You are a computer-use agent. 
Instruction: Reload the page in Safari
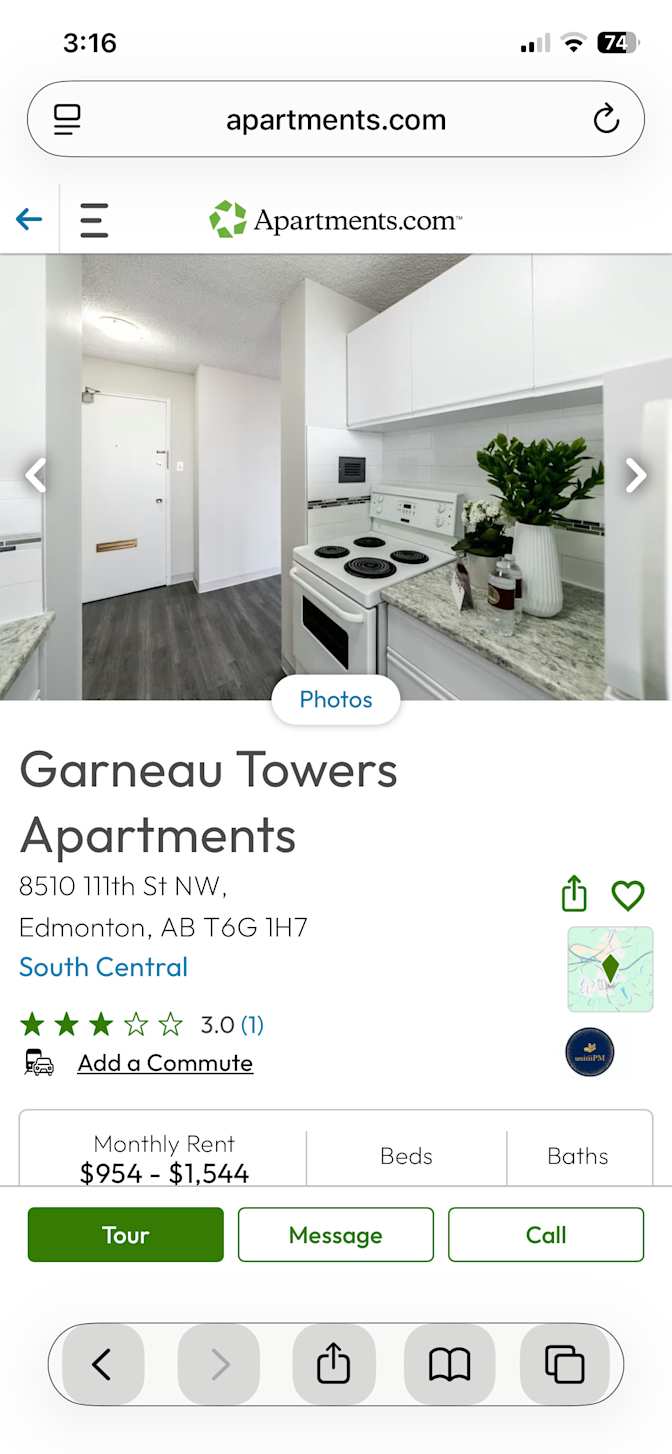pos(606,120)
